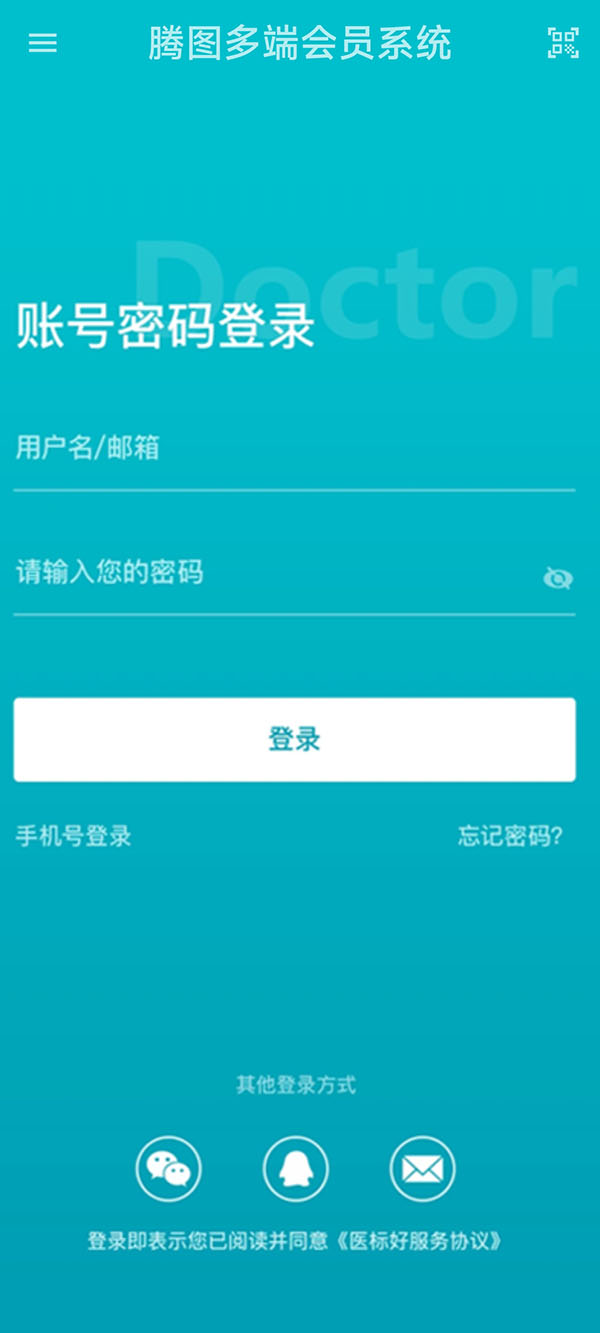Tap the 请输入您的密码 password field
The image size is (600, 1333).
[270, 573]
